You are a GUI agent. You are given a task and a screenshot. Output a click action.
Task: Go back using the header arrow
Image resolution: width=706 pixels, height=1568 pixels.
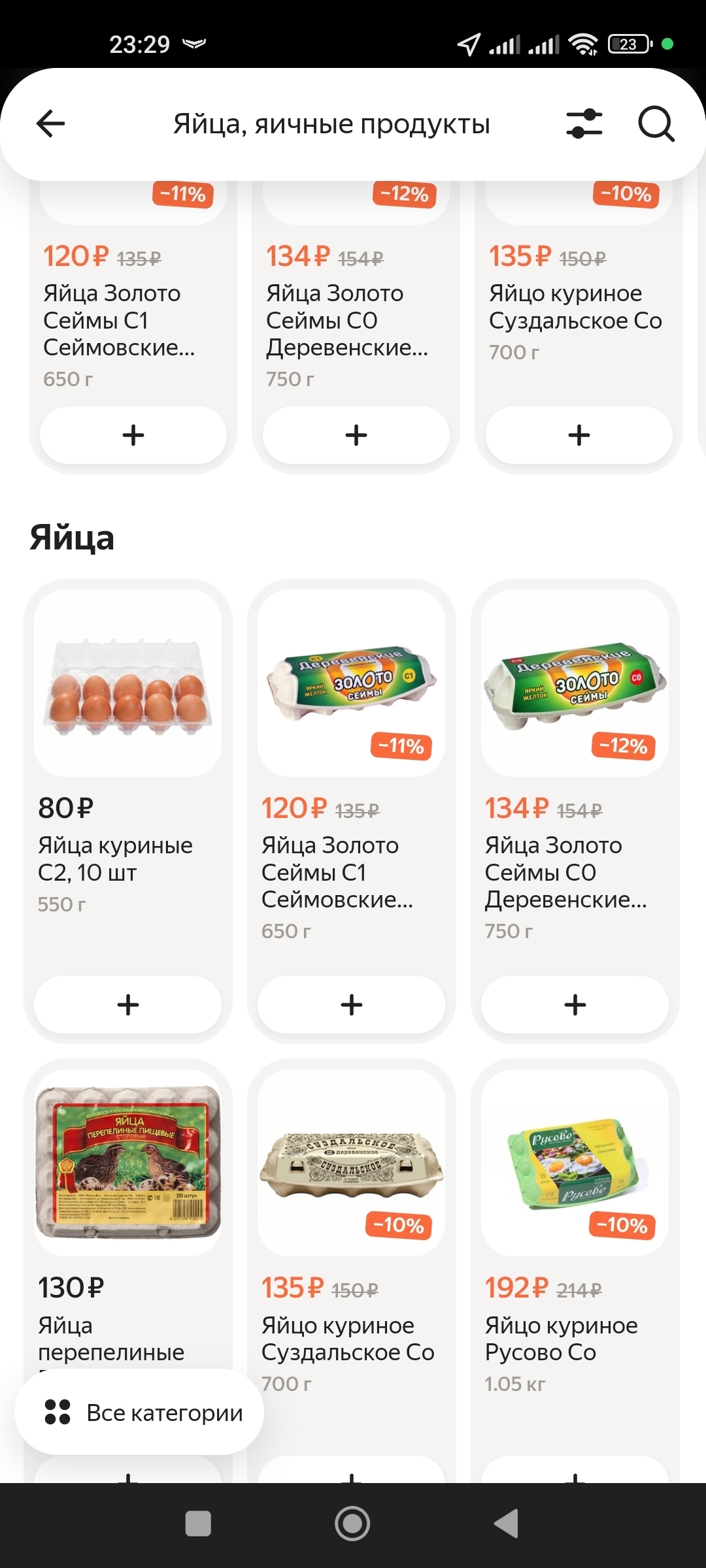[x=50, y=123]
